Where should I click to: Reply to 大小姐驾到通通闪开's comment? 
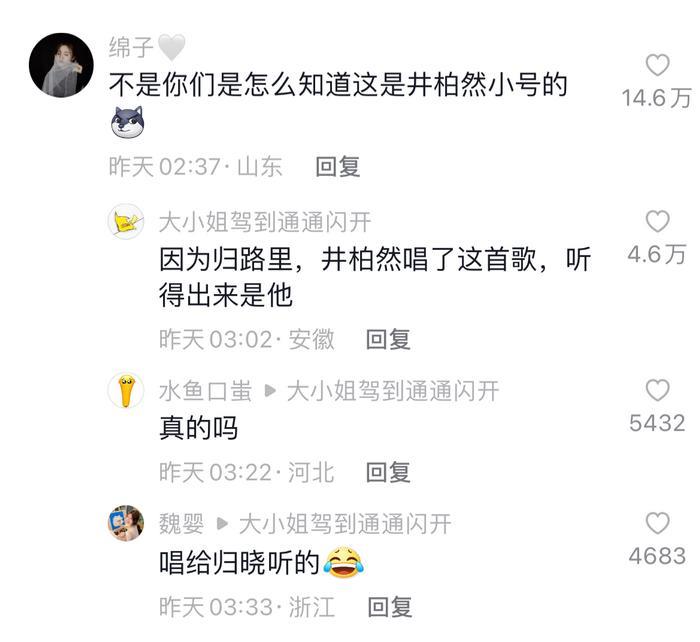click(x=388, y=340)
